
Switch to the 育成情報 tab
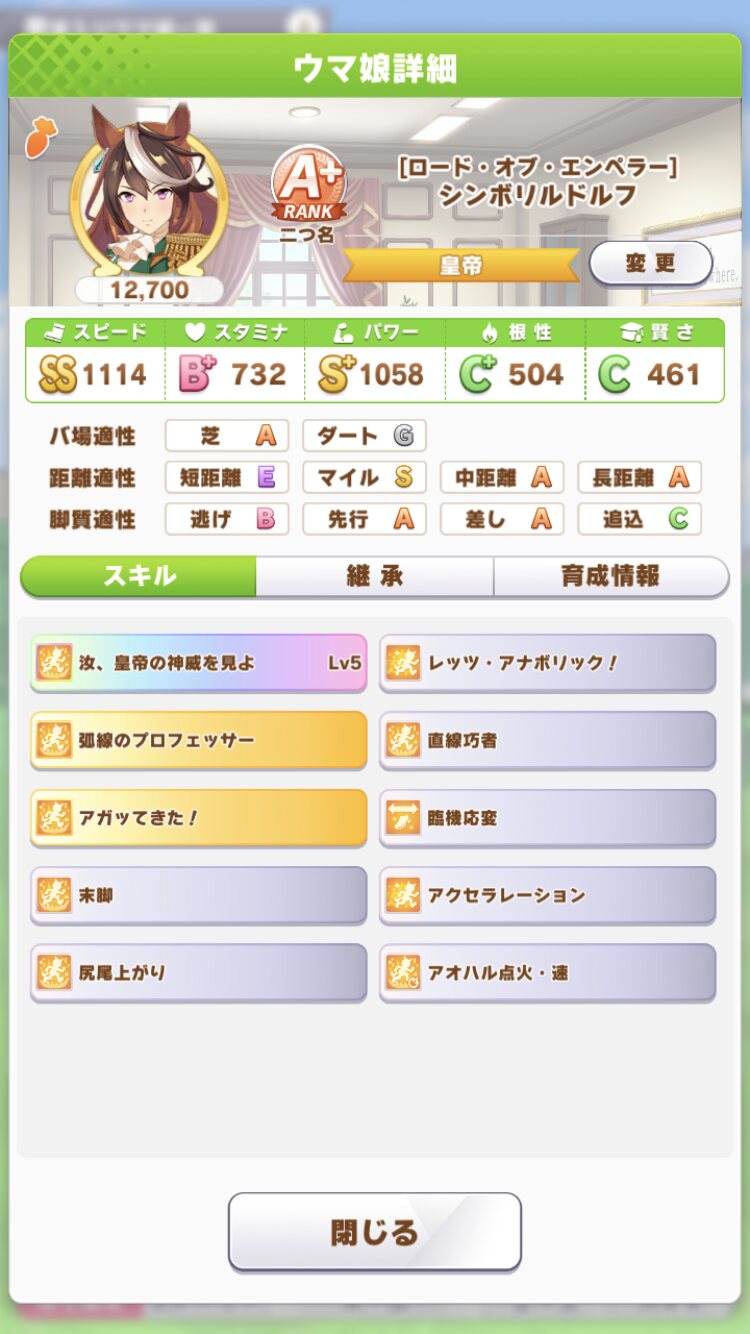coord(610,576)
